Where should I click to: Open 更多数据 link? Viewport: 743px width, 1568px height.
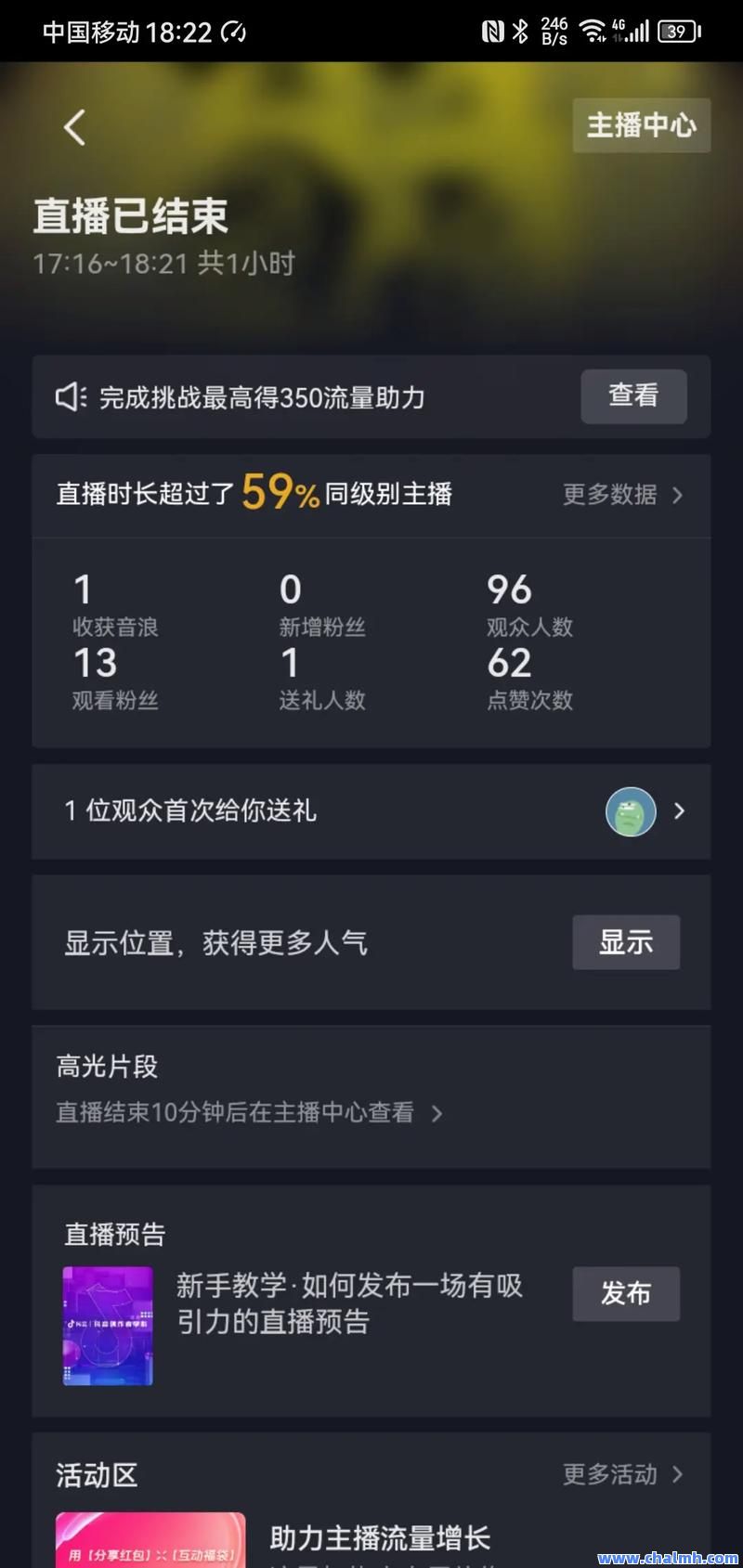pyautogui.click(x=622, y=495)
